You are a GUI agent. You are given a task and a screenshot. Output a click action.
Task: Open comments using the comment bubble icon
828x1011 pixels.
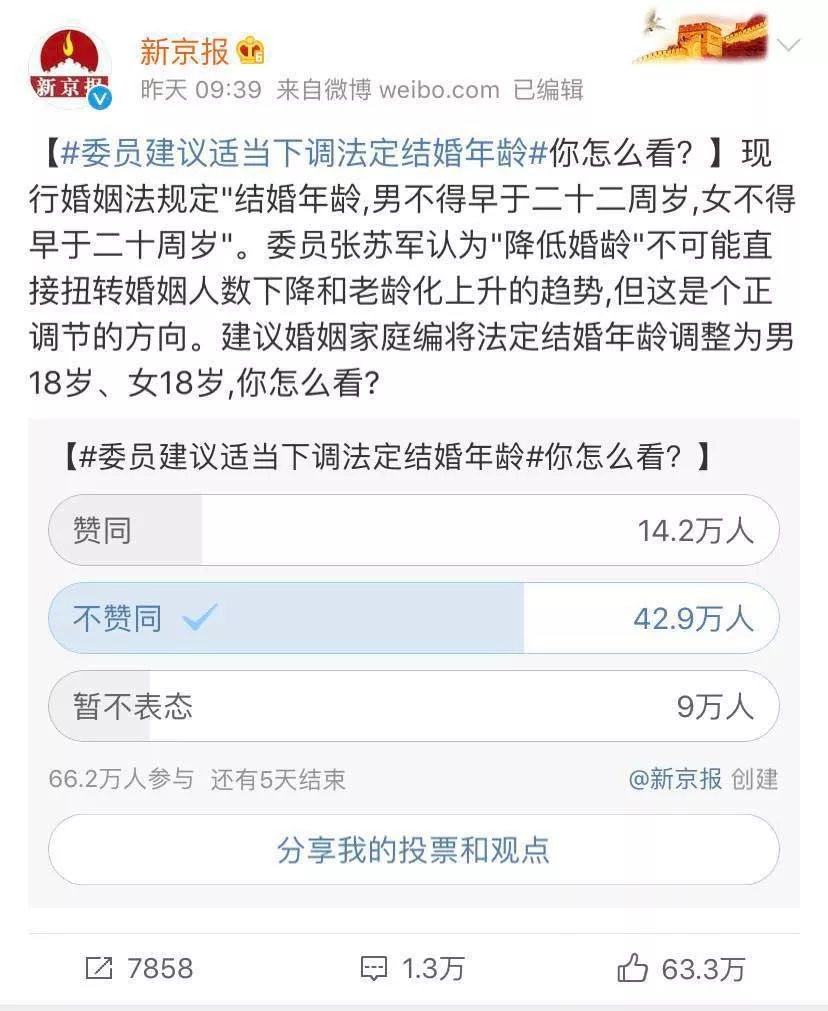pos(375,968)
